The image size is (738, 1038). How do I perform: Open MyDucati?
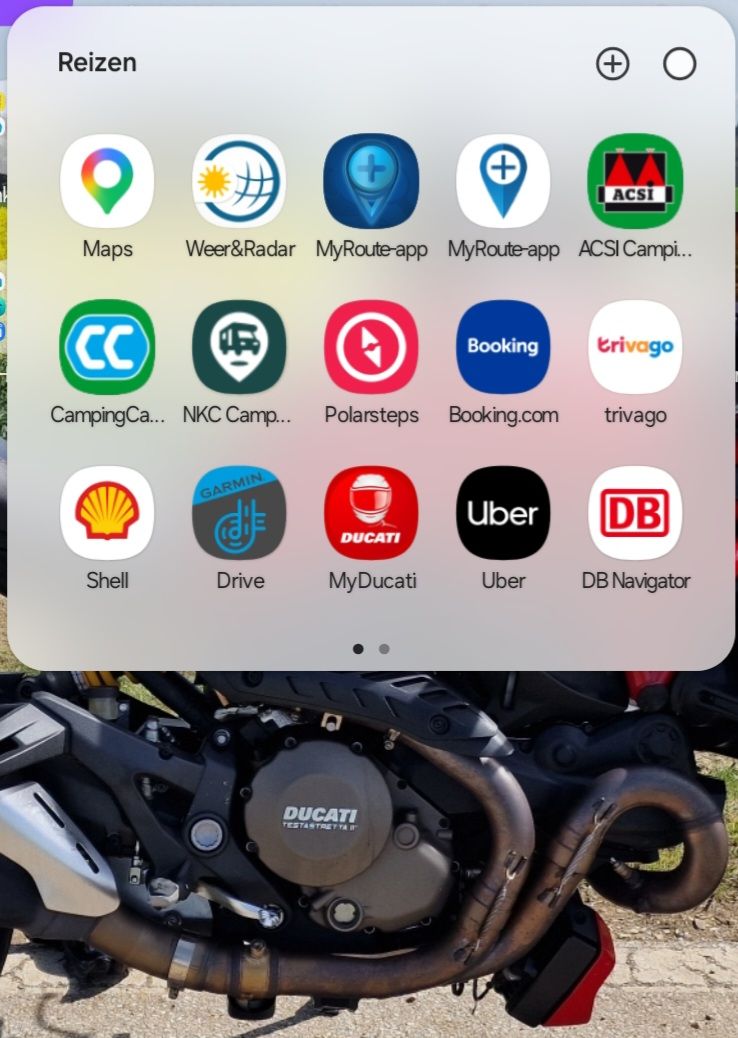click(x=371, y=513)
